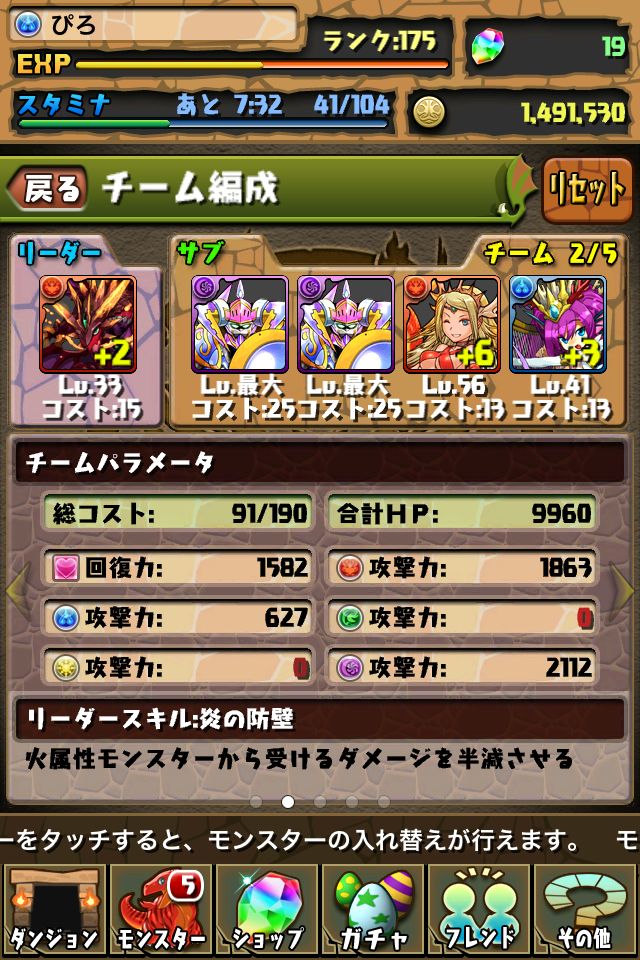640x960 pixels.
Task: Select the sub monster at Lv.41
Action: (557, 325)
